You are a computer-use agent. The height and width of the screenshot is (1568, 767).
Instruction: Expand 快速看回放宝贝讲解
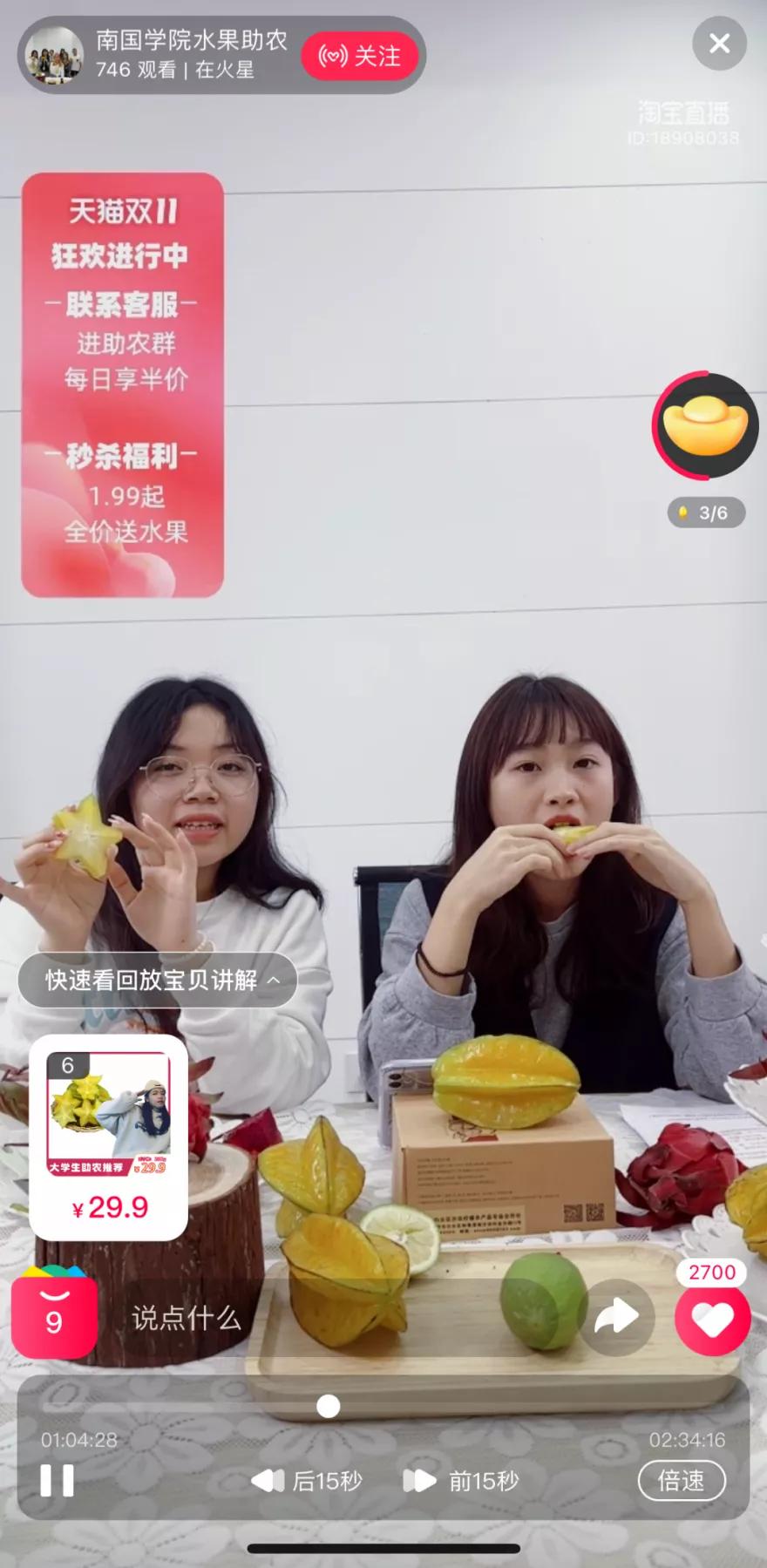(x=158, y=980)
